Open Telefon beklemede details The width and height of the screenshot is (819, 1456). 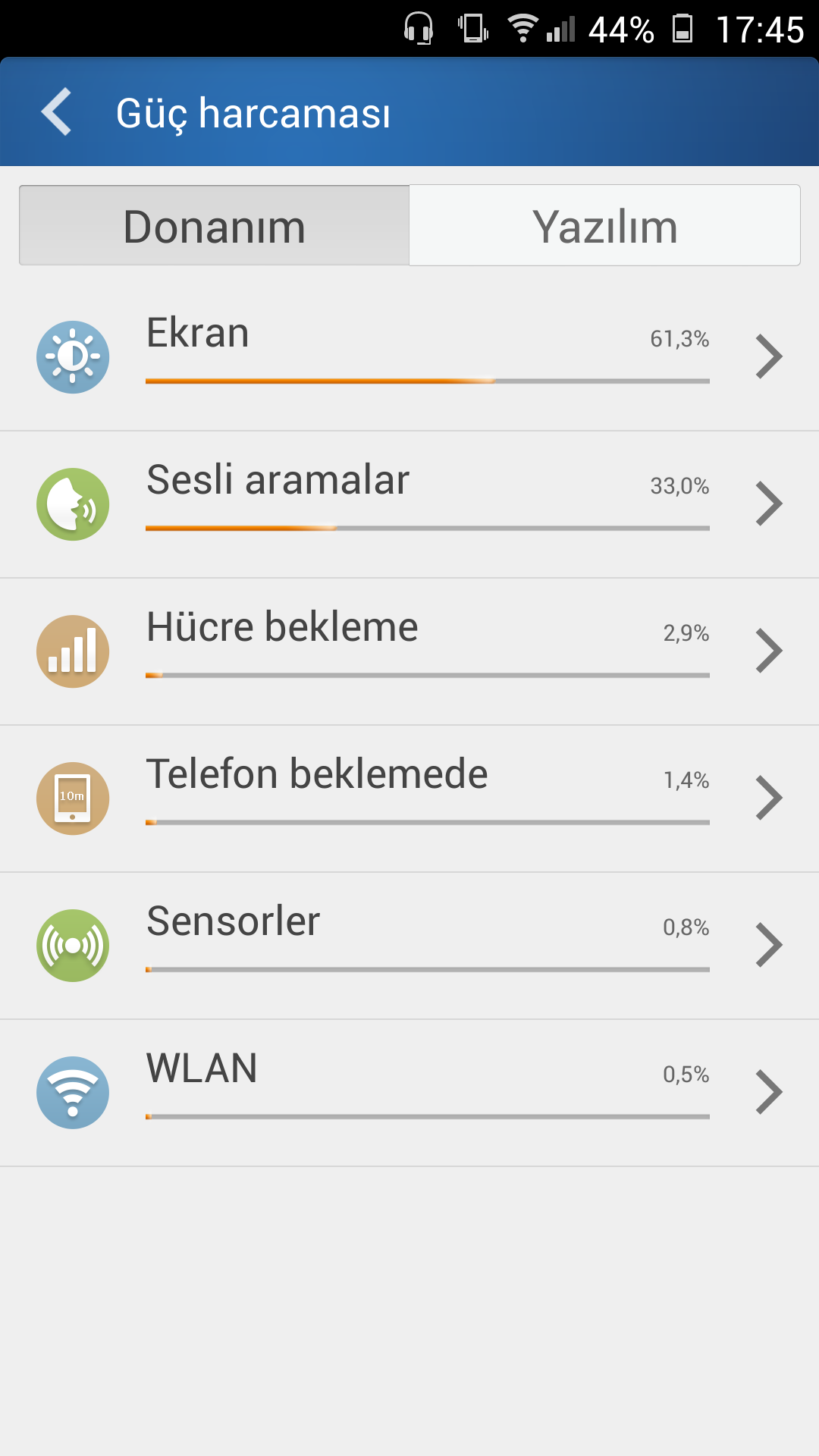click(x=409, y=798)
